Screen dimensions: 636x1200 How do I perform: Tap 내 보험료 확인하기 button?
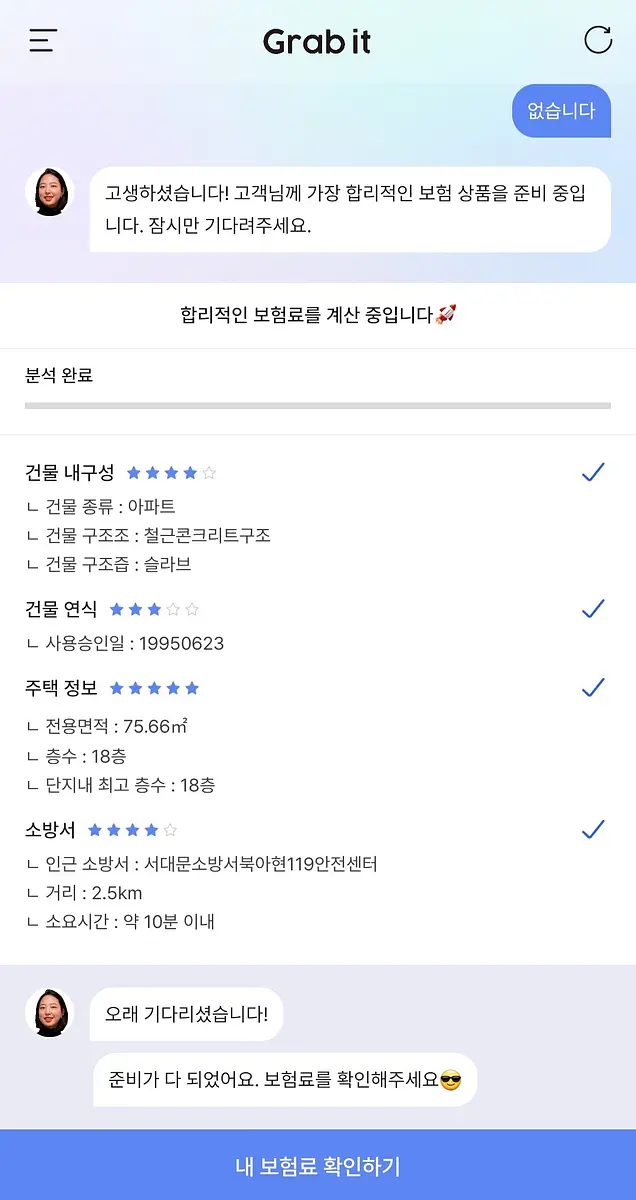coord(318,1165)
